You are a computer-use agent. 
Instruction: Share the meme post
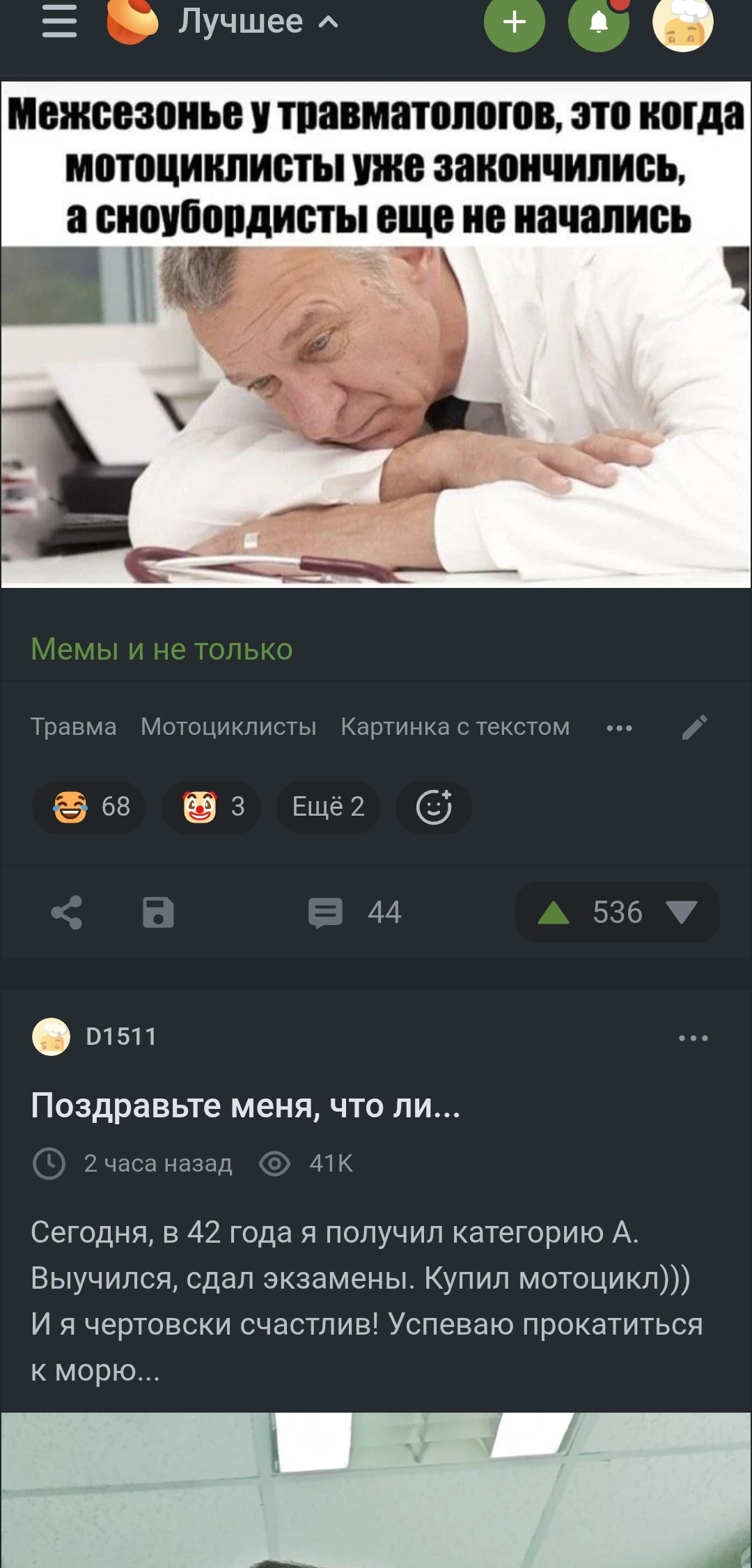pyautogui.click(x=67, y=912)
